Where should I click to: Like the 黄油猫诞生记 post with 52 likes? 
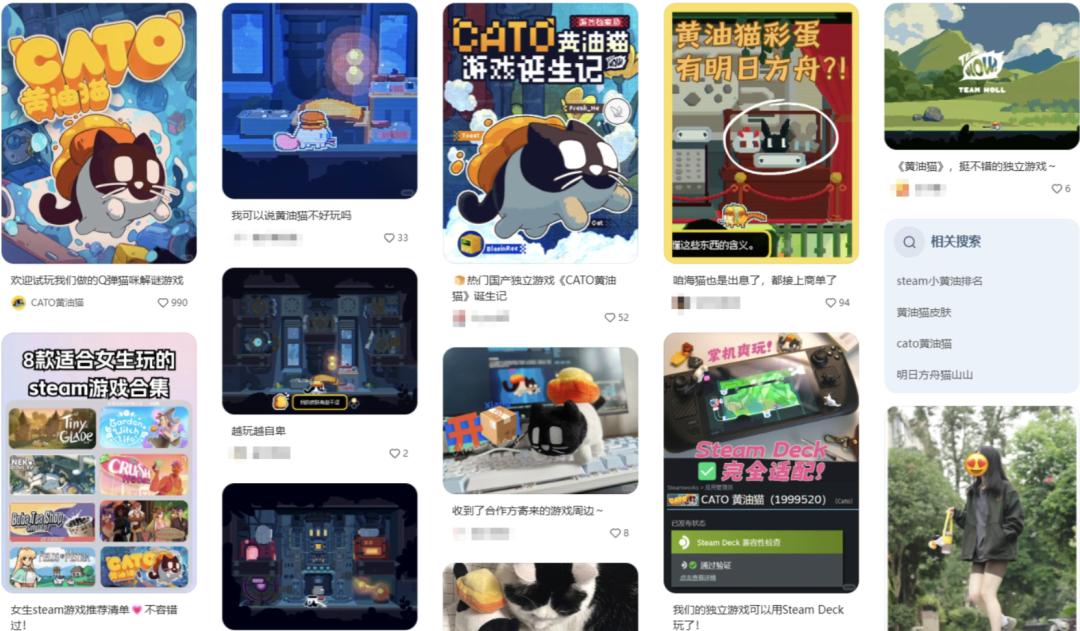point(610,317)
